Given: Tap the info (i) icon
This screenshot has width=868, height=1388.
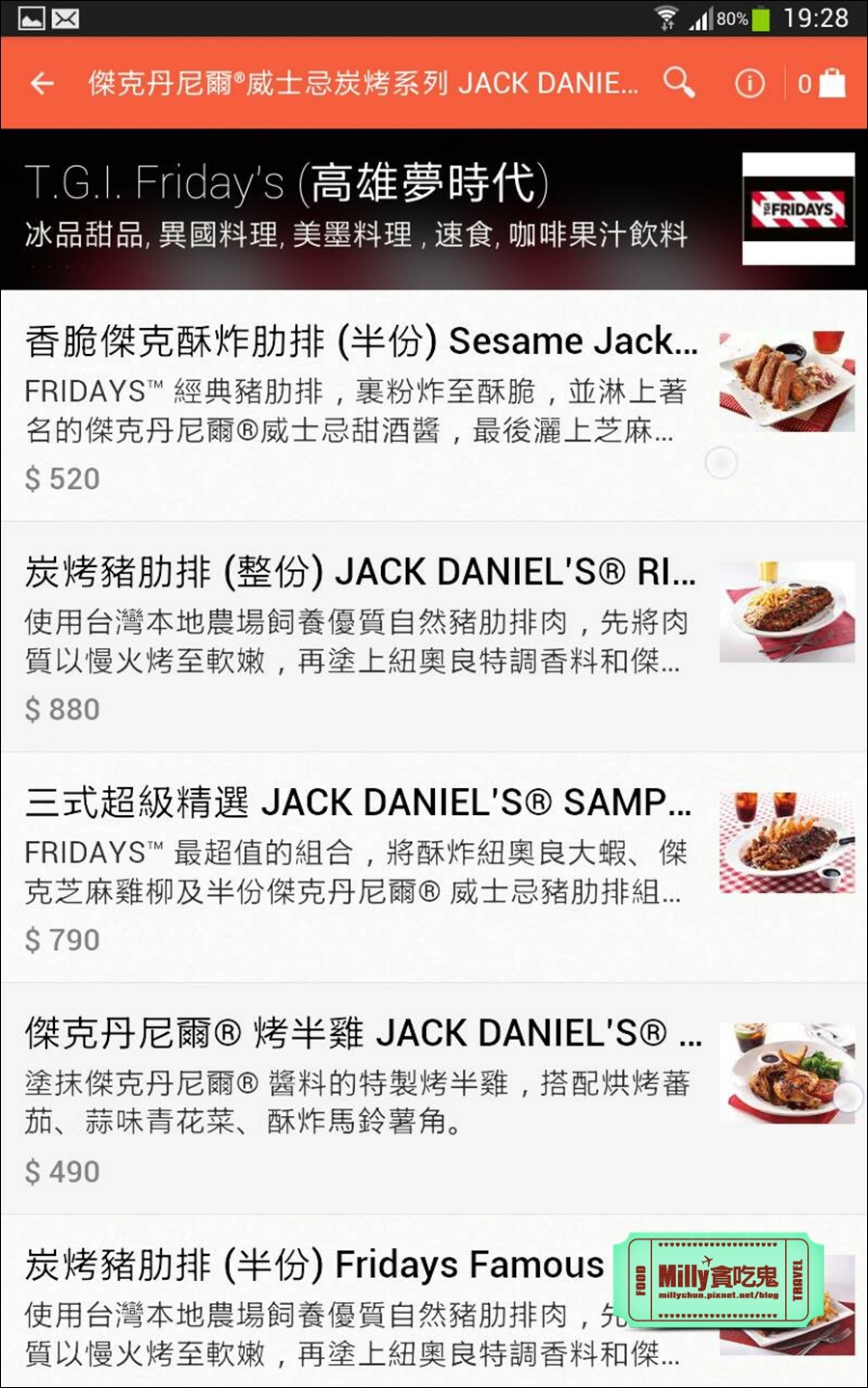Looking at the screenshot, I should tap(750, 84).
